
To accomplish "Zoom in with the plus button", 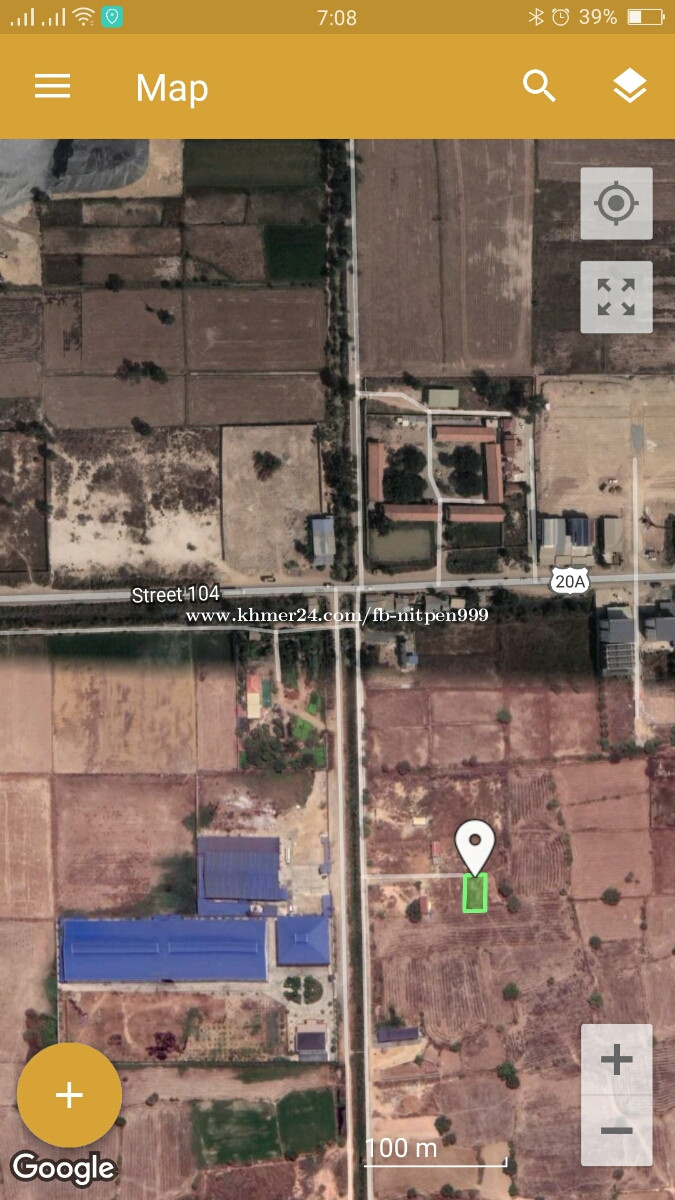I will click(x=616, y=1059).
